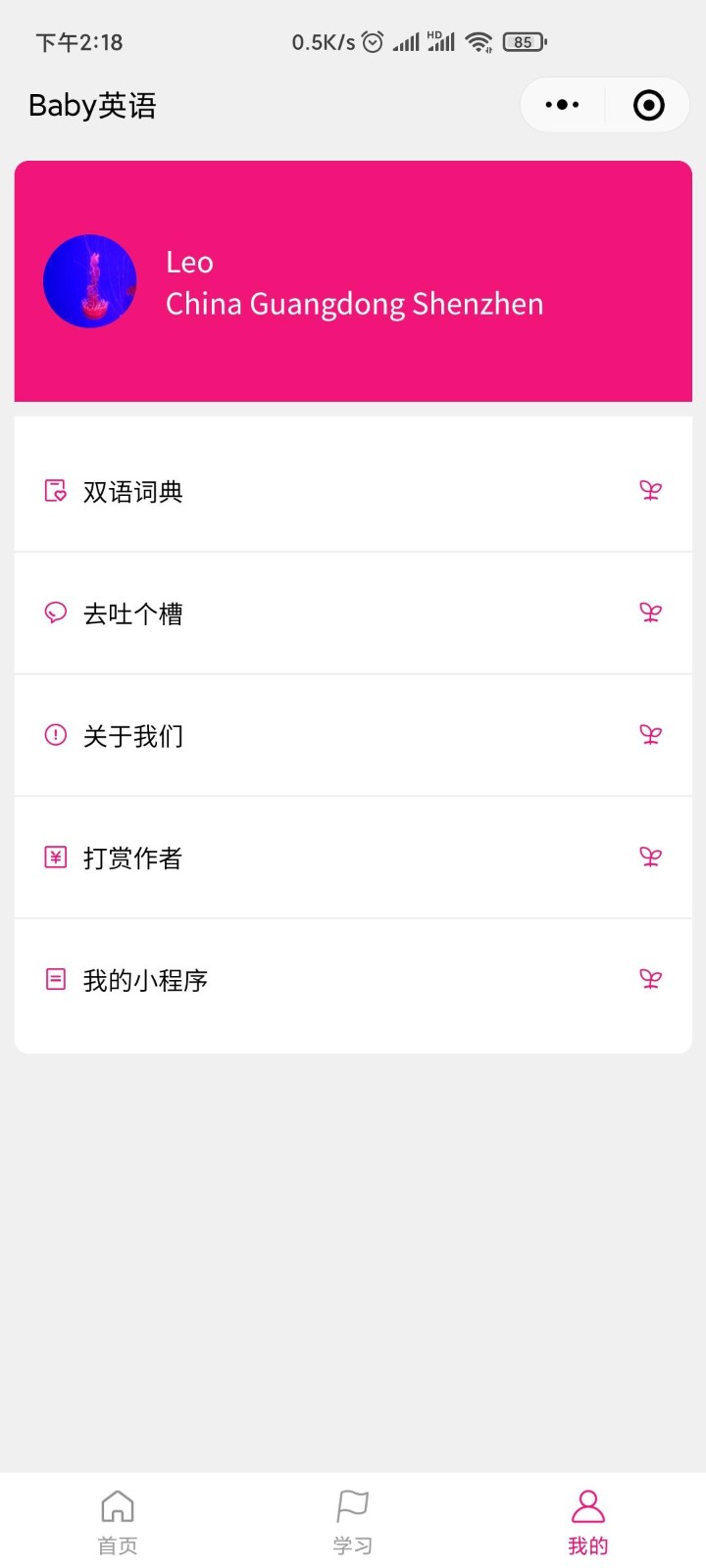Open the mini program more options menu (•••)

click(561, 104)
